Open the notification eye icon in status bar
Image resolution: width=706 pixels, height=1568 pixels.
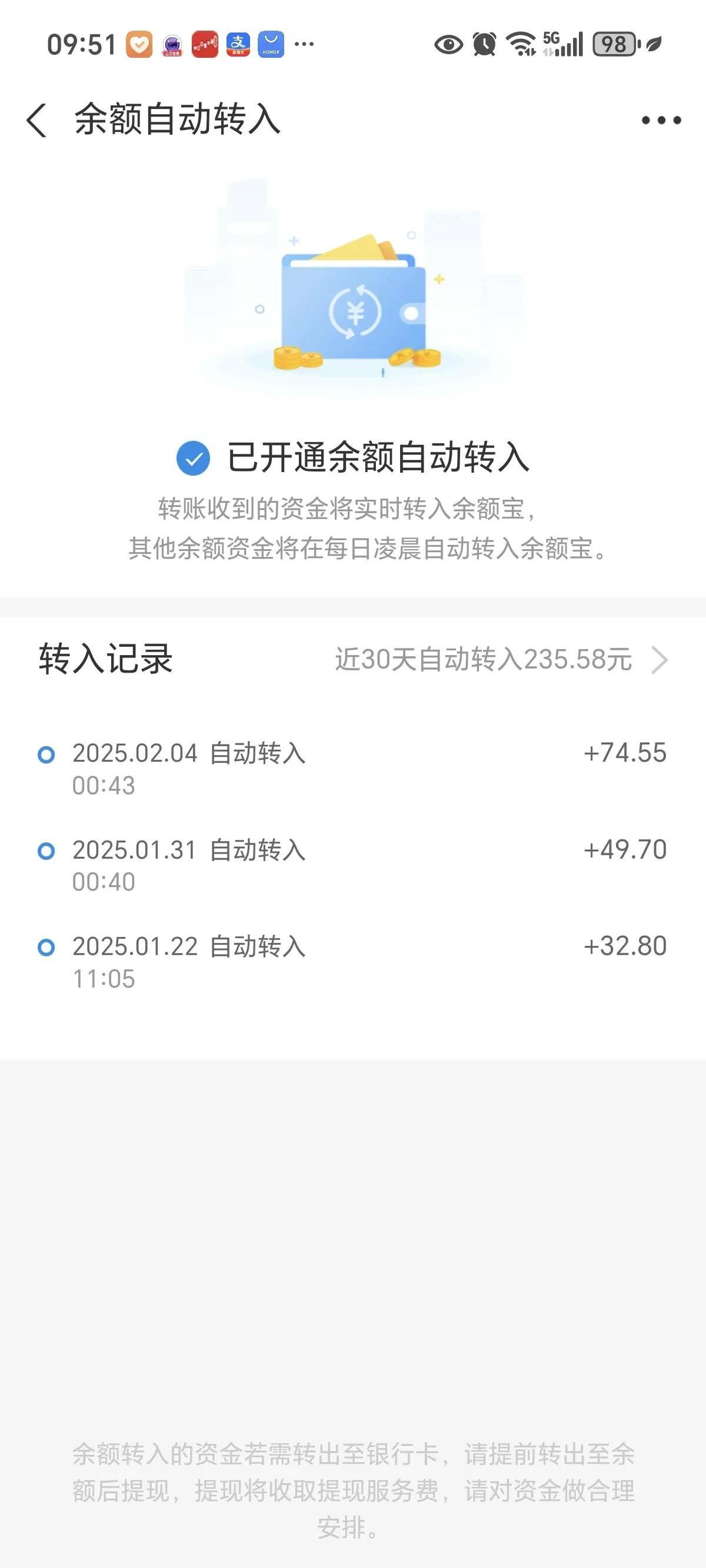click(x=448, y=44)
